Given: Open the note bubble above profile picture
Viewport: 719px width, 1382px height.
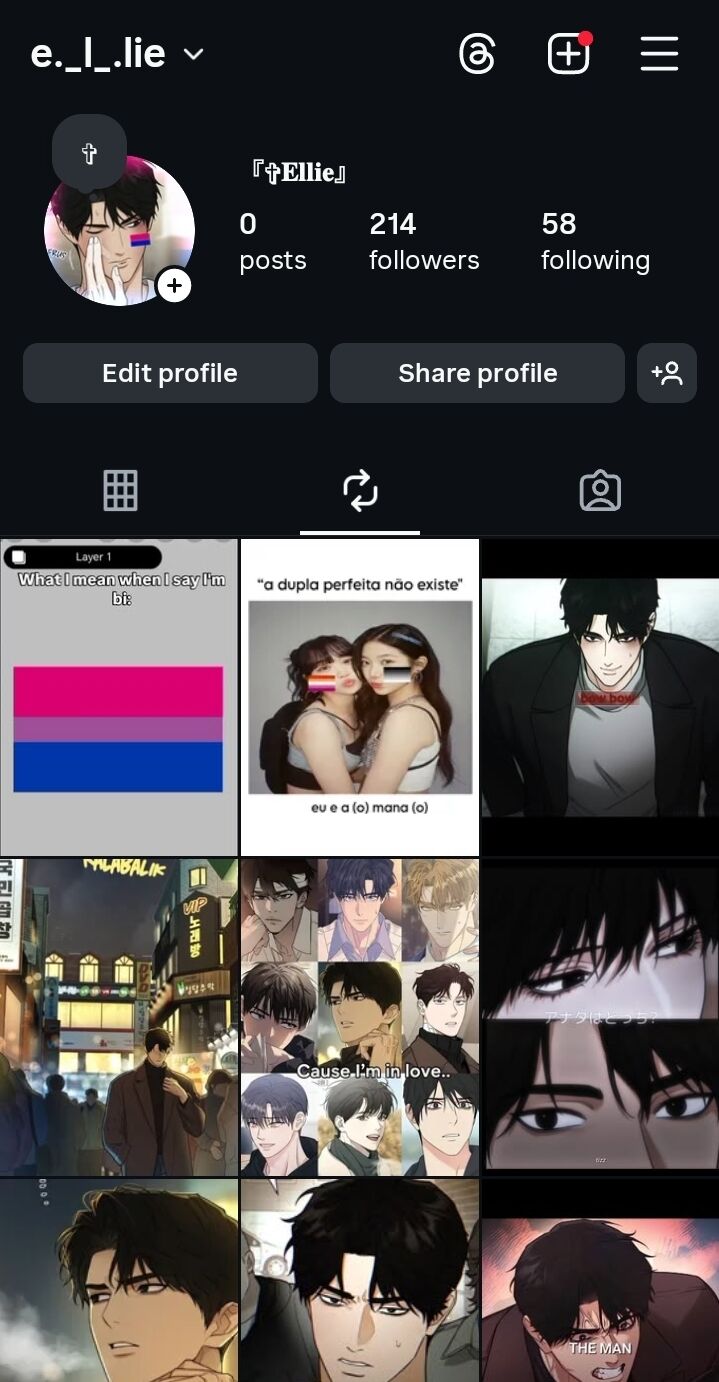Looking at the screenshot, I should click(x=89, y=154).
